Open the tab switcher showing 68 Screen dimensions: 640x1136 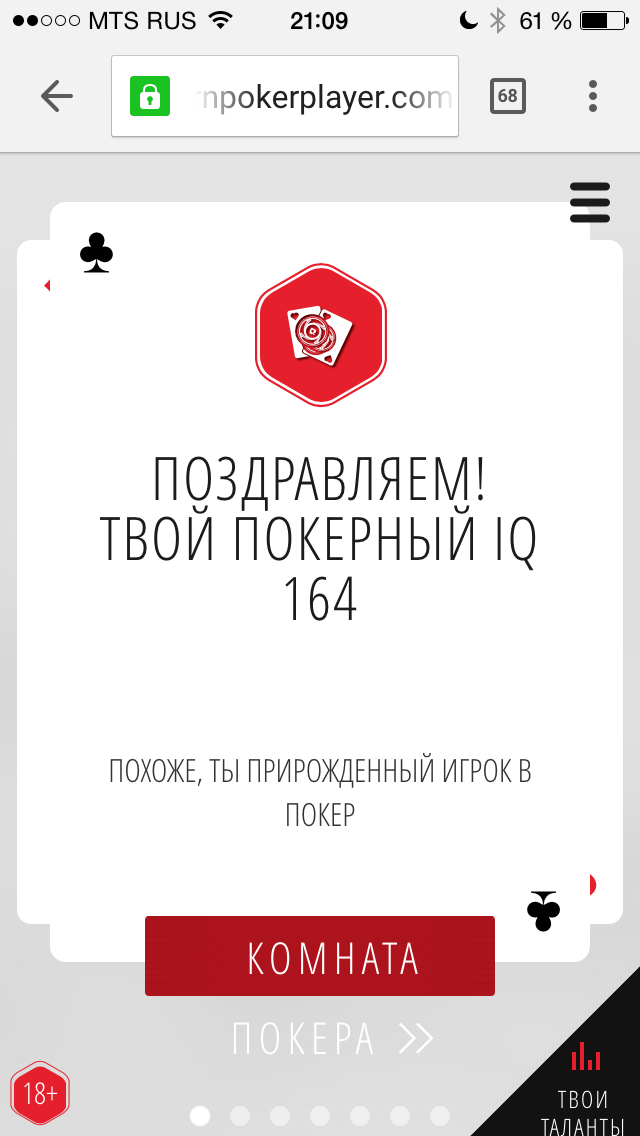click(x=507, y=96)
